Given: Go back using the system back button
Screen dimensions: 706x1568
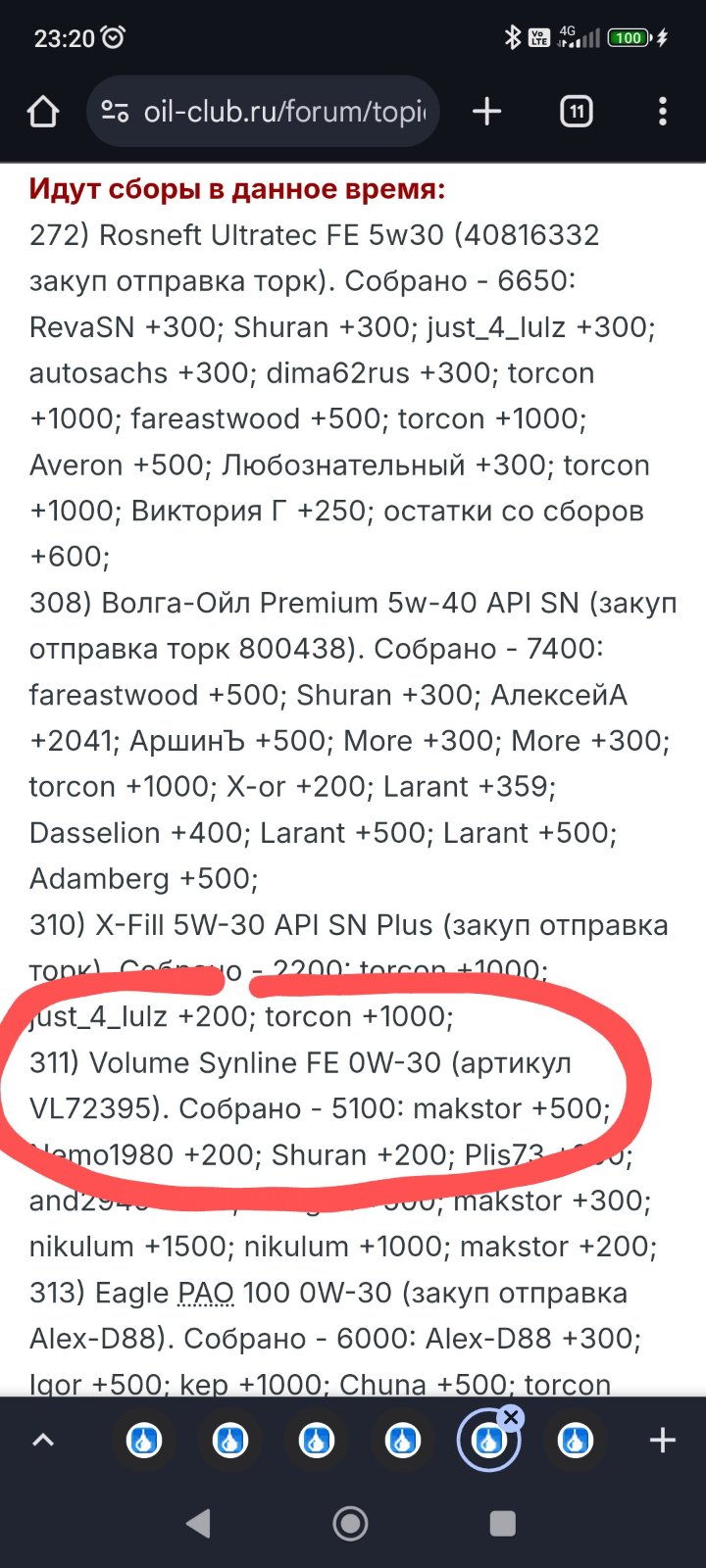Looking at the screenshot, I should (198, 1523).
